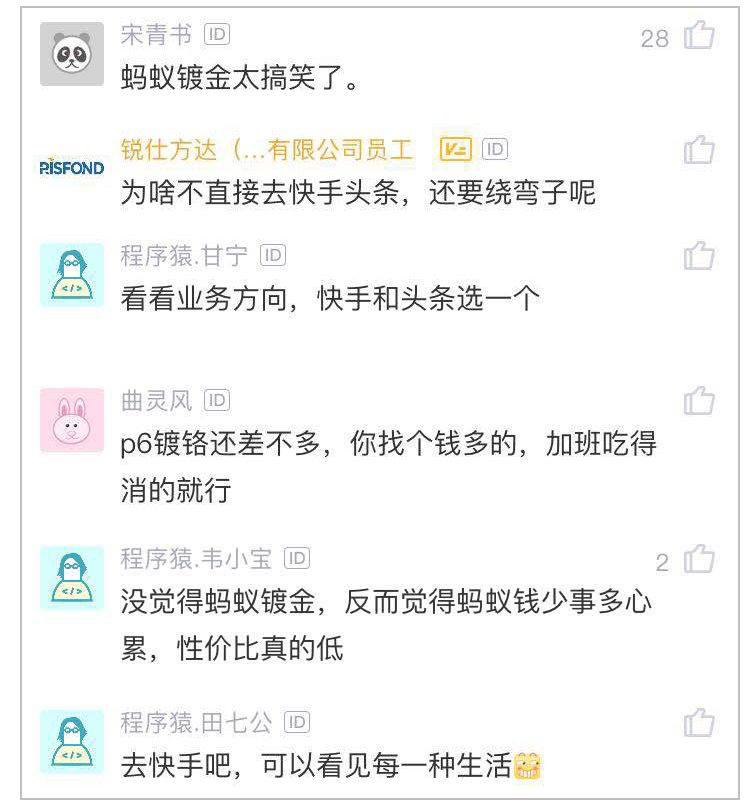Like 程序猿.甘宁's comment
This screenshot has width=750, height=810.
699,256
